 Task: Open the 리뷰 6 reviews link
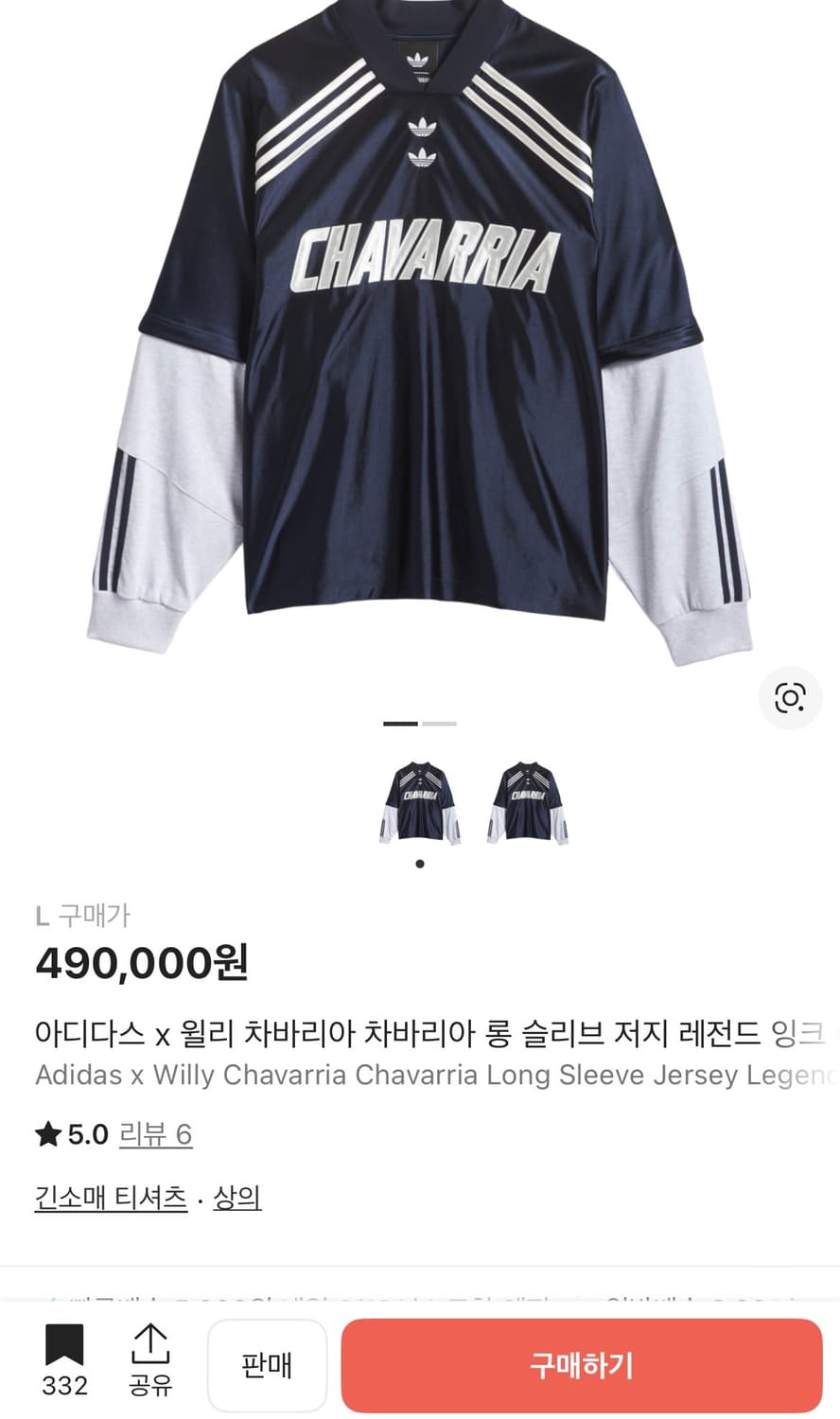[x=154, y=1135]
